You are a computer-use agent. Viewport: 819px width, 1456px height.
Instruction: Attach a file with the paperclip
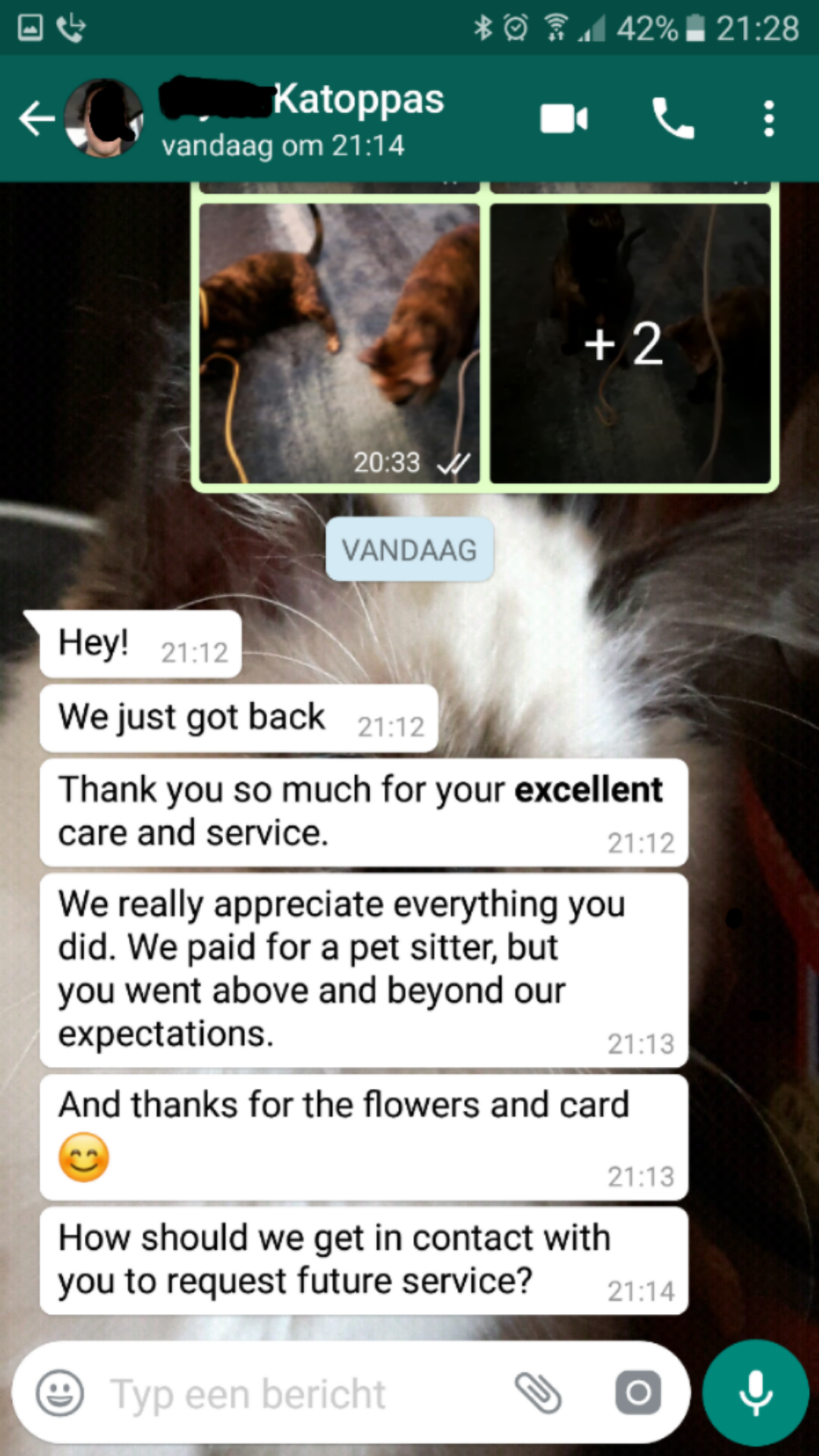tap(538, 1393)
